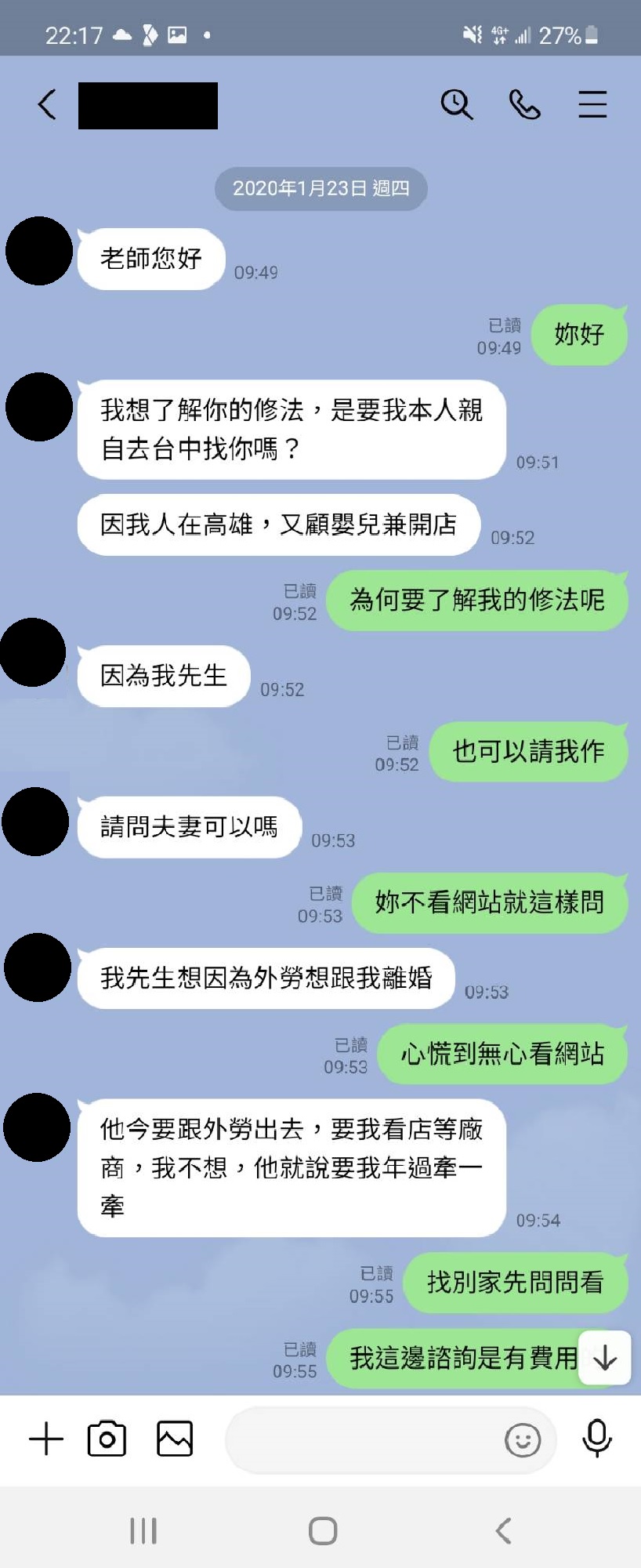Viewport: 641px width, 1568px height.
Task: Open the emoji and sticker picker
Action: [523, 1440]
